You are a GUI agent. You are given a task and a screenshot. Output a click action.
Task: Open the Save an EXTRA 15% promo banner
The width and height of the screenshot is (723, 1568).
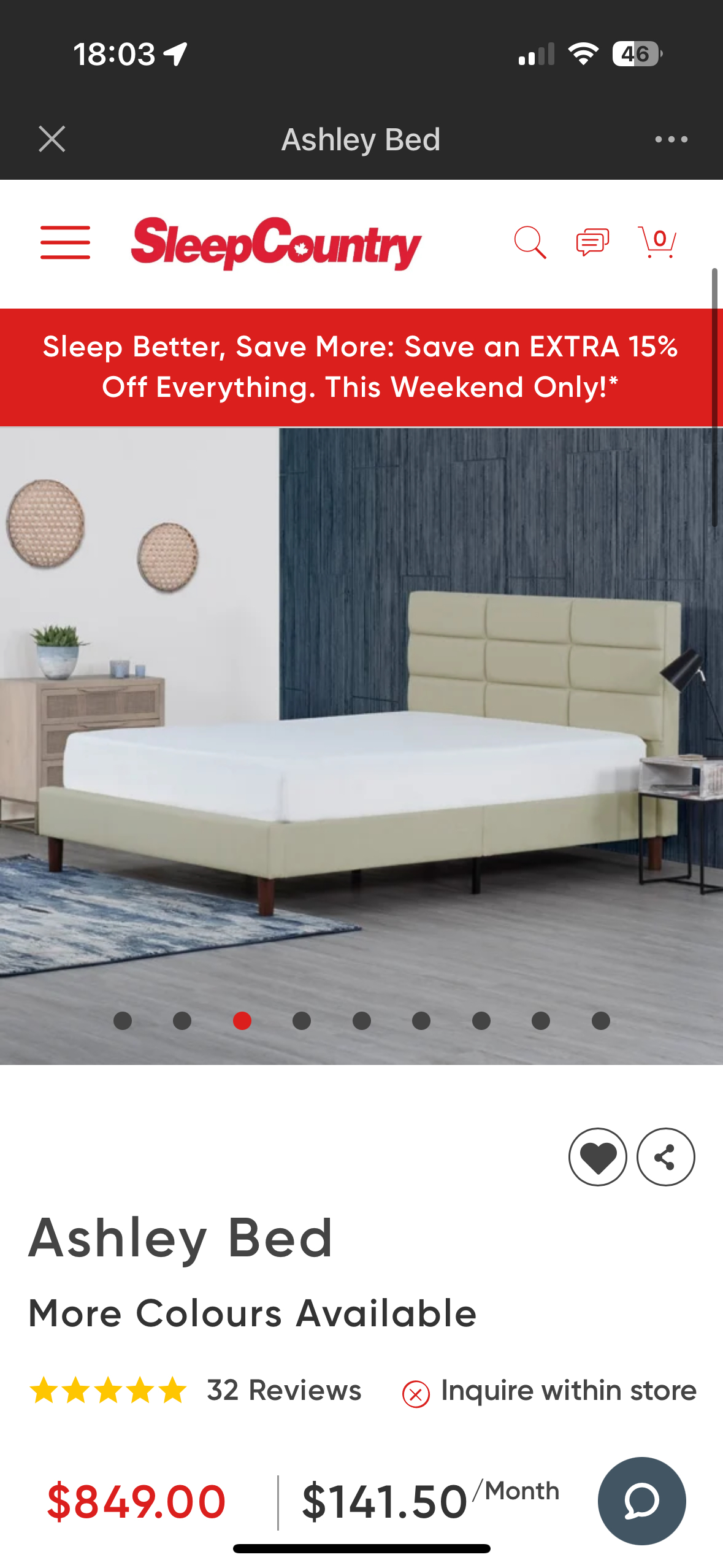pos(361,367)
